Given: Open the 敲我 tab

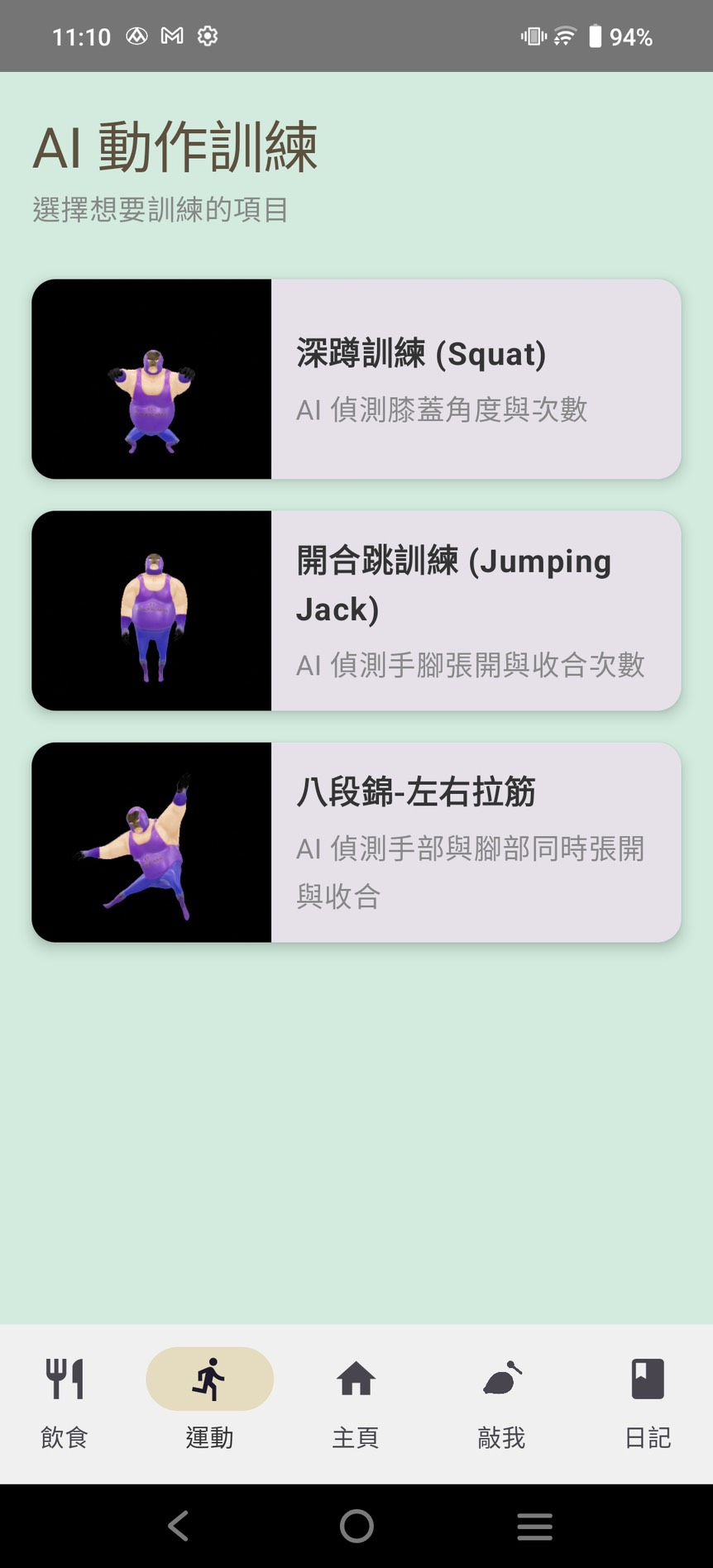Looking at the screenshot, I should click(502, 1401).
